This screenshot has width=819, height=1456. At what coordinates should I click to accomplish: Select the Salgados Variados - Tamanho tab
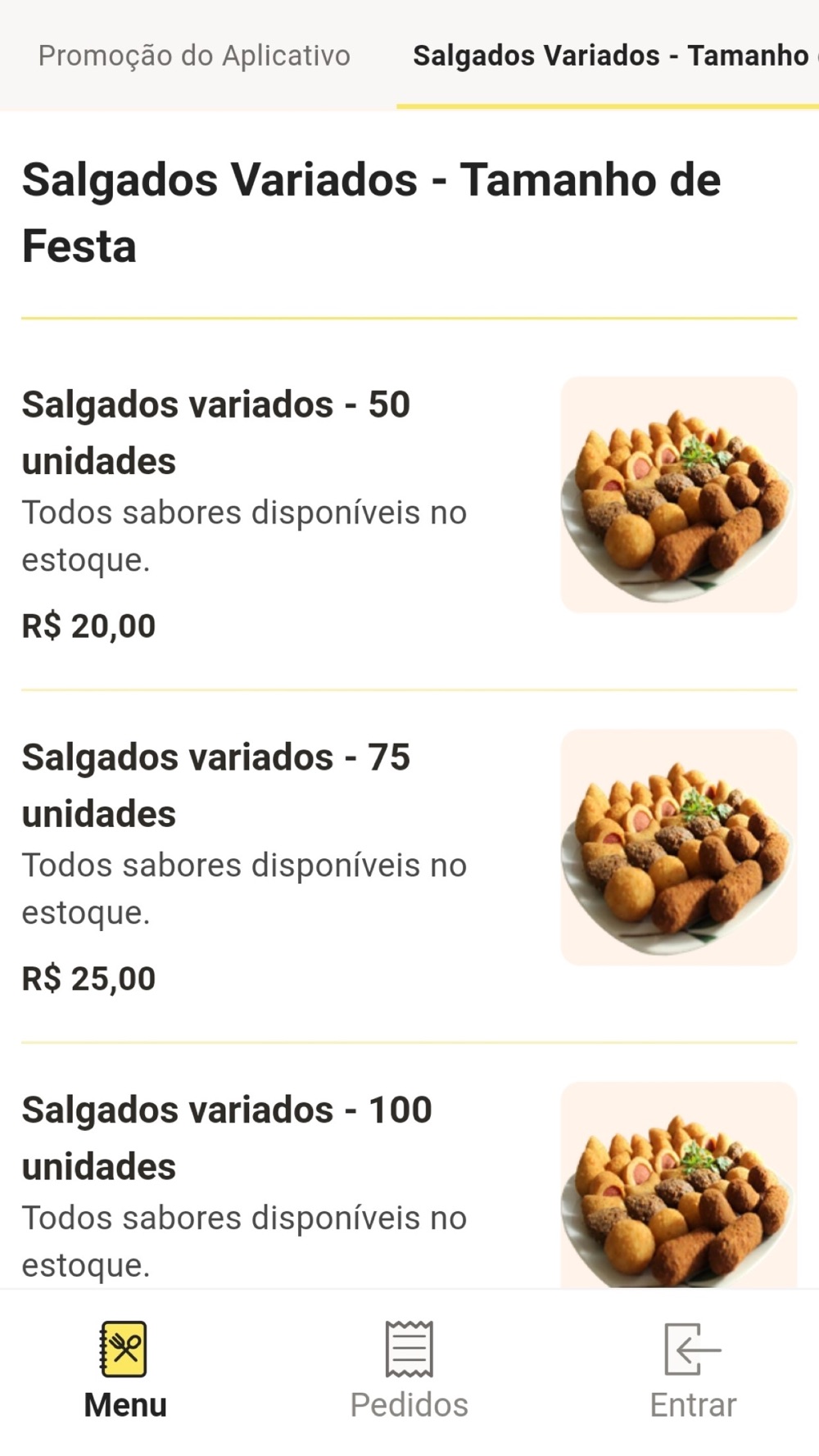click(x=609, y=56)
